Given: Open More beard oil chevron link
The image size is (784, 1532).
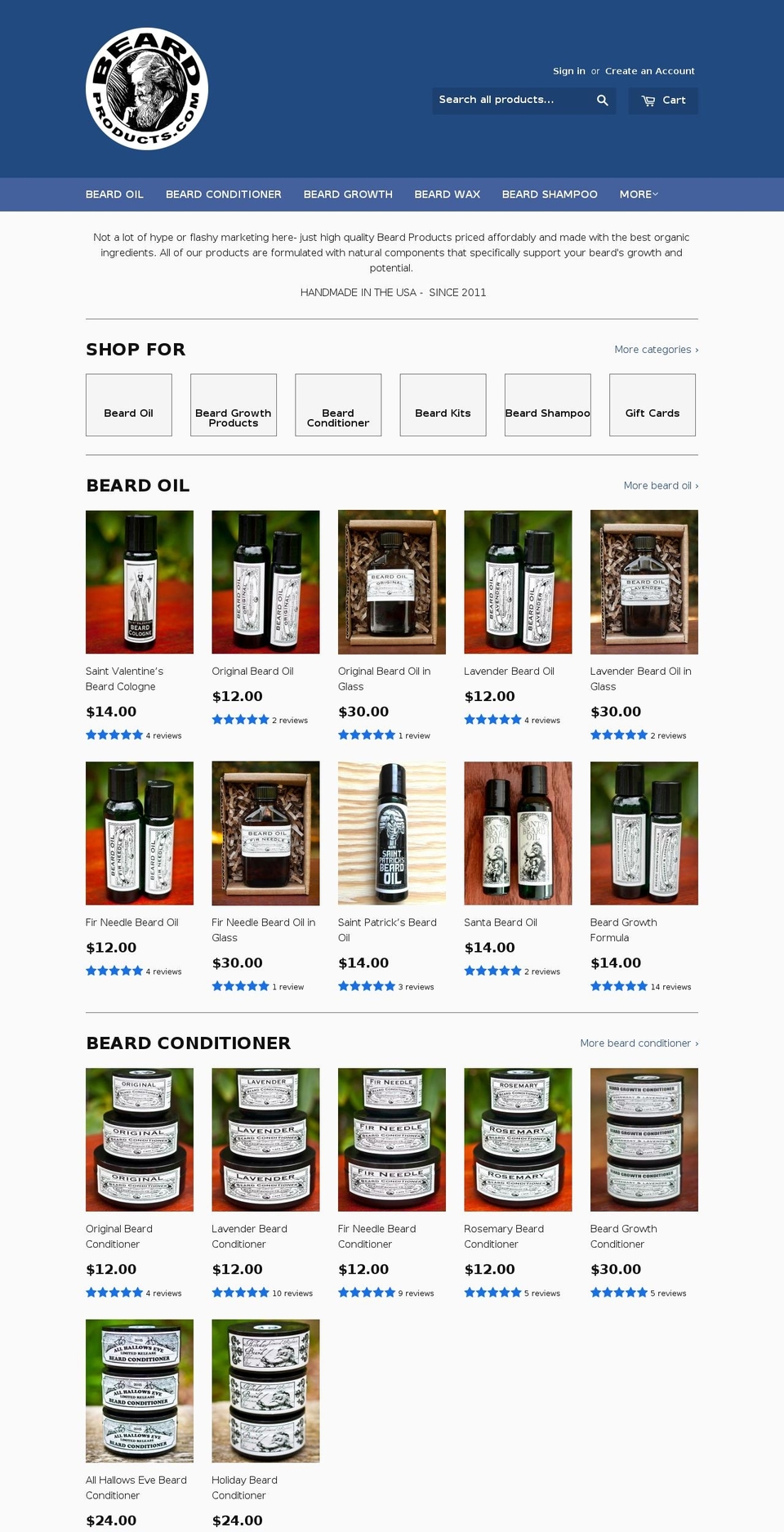Looking at the screenshot, I should (x=661, y=485).
